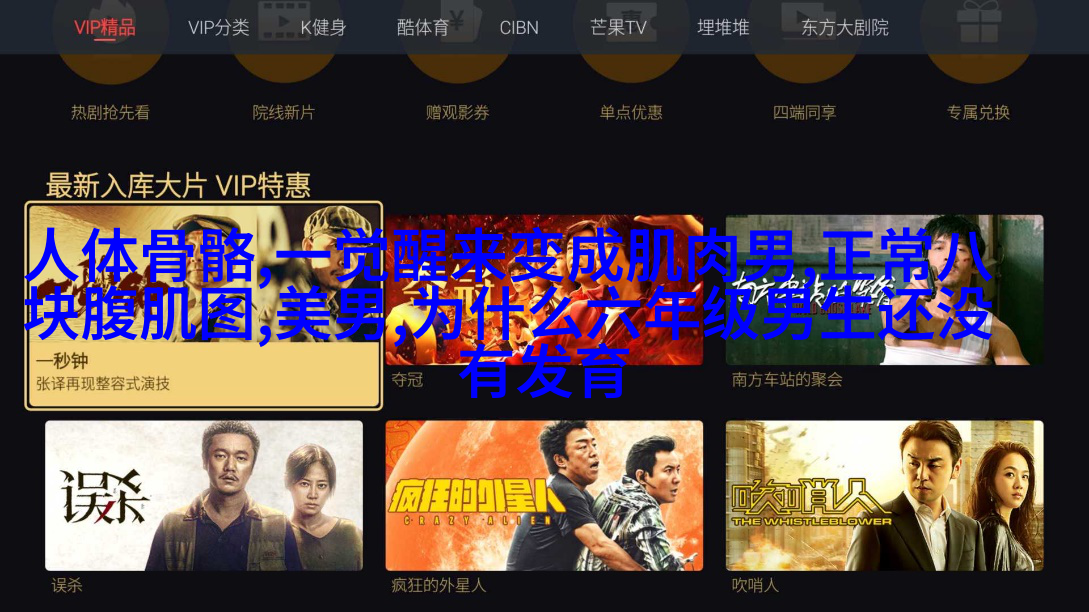
Task: Select the CIBN tab
Action: 519,28
